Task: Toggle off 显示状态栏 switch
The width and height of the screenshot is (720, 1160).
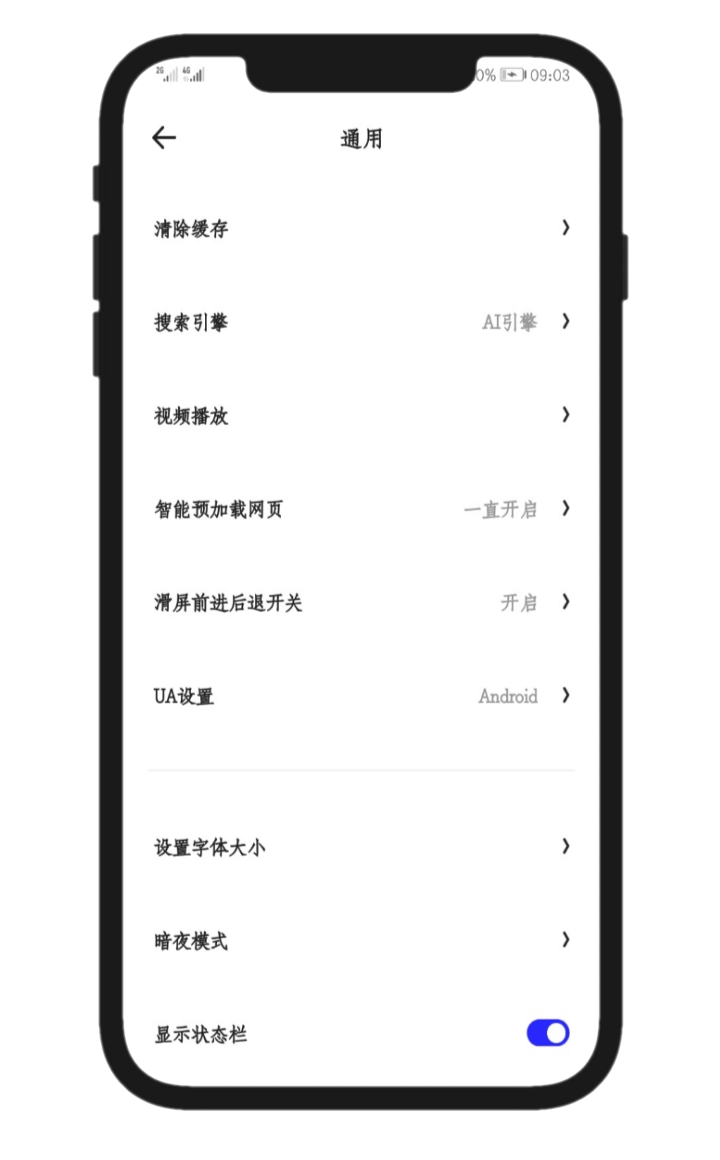Action: tap(547, 1033)
